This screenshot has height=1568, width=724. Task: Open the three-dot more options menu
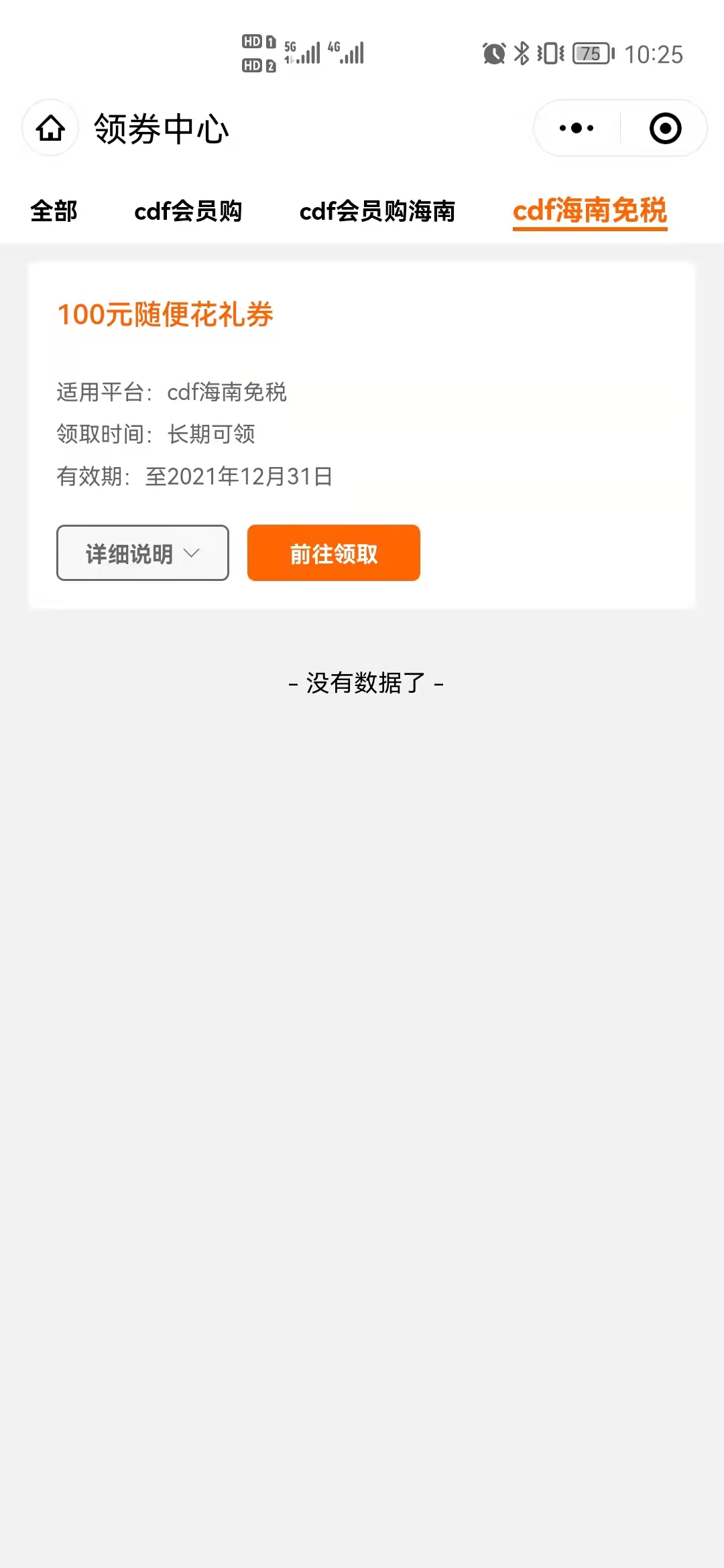coord(577,128)
